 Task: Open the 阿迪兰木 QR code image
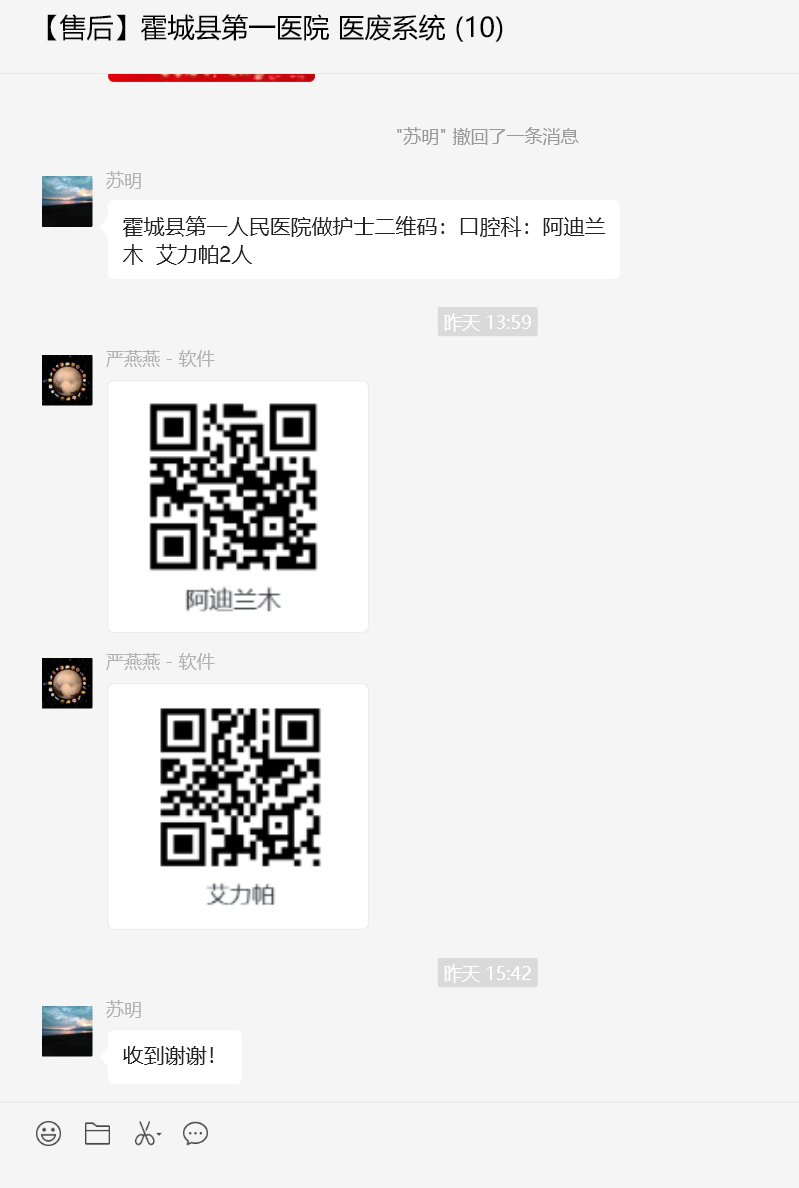pos(238,506)
